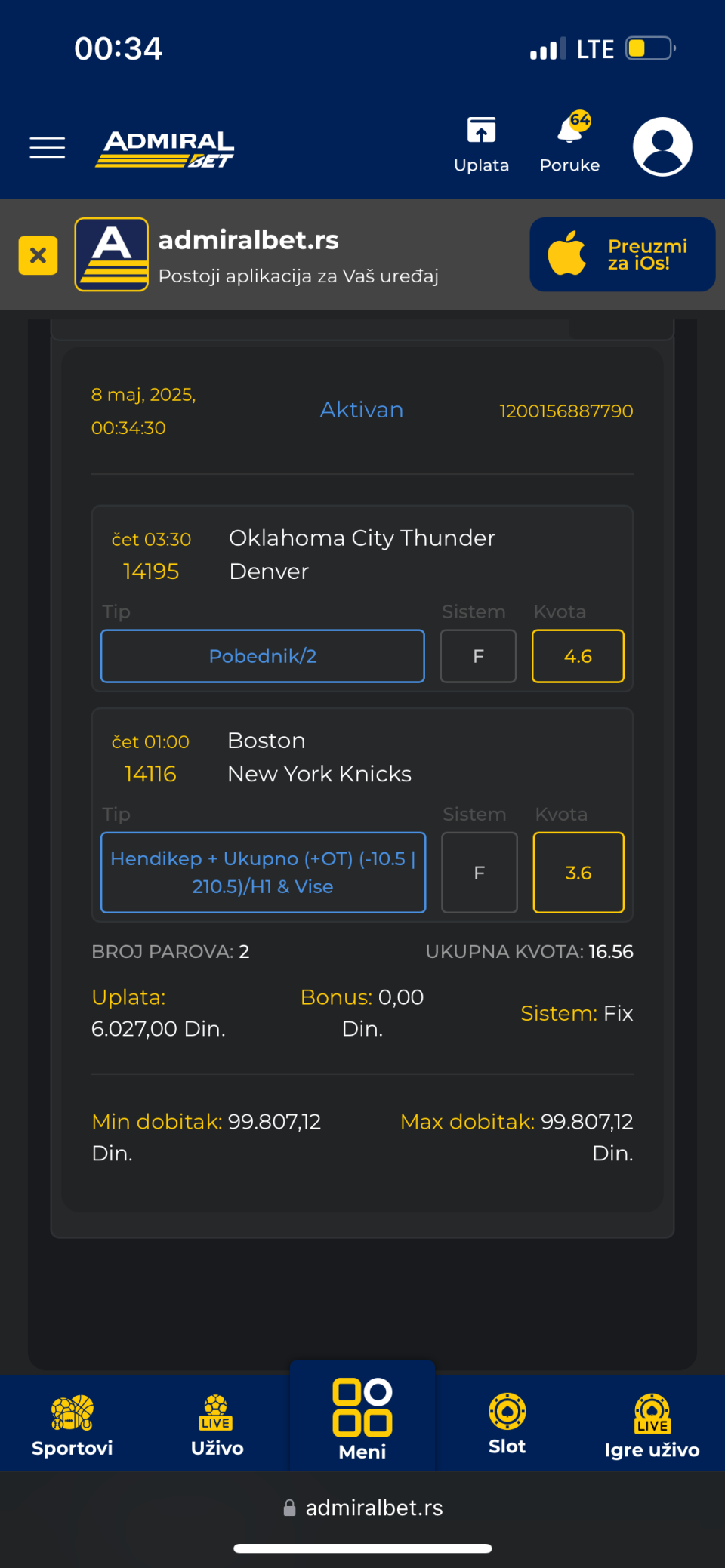This screenshot has width=725, height=1568.
Task: Open the Meni tab
Action: coord(362,1419)
